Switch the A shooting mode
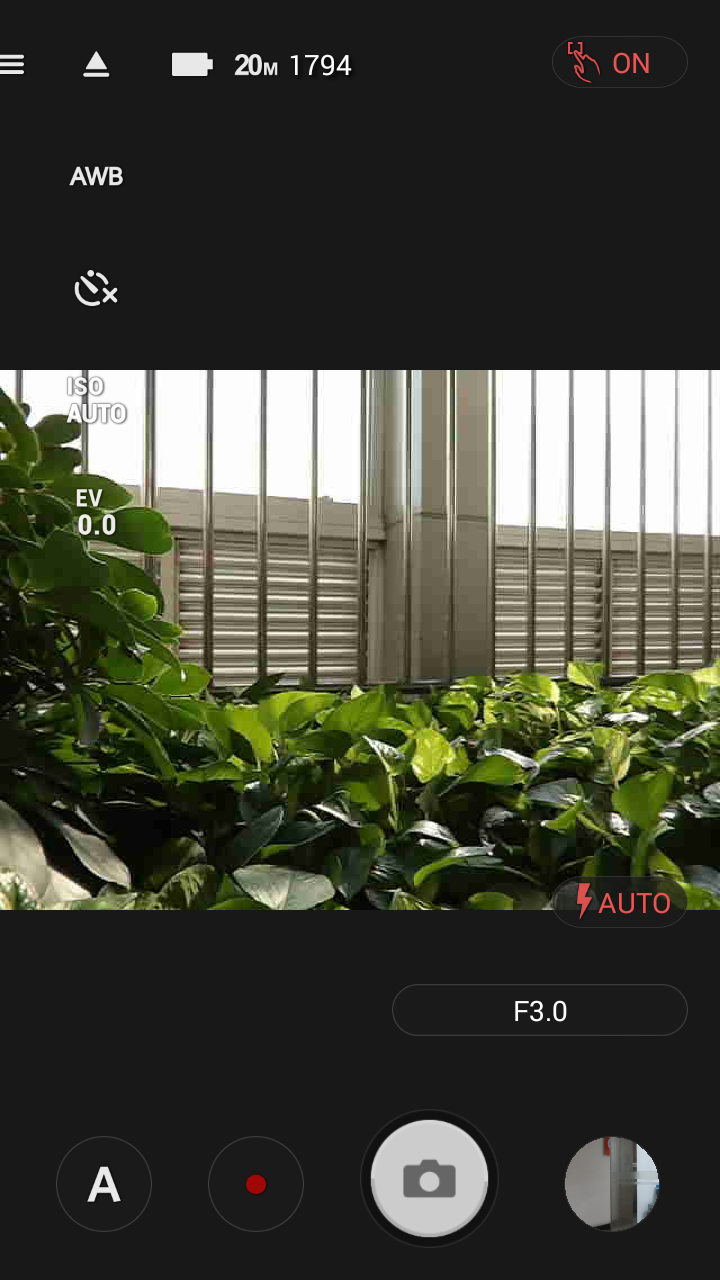This screenshot has width=720, height=1280. 104,1184
